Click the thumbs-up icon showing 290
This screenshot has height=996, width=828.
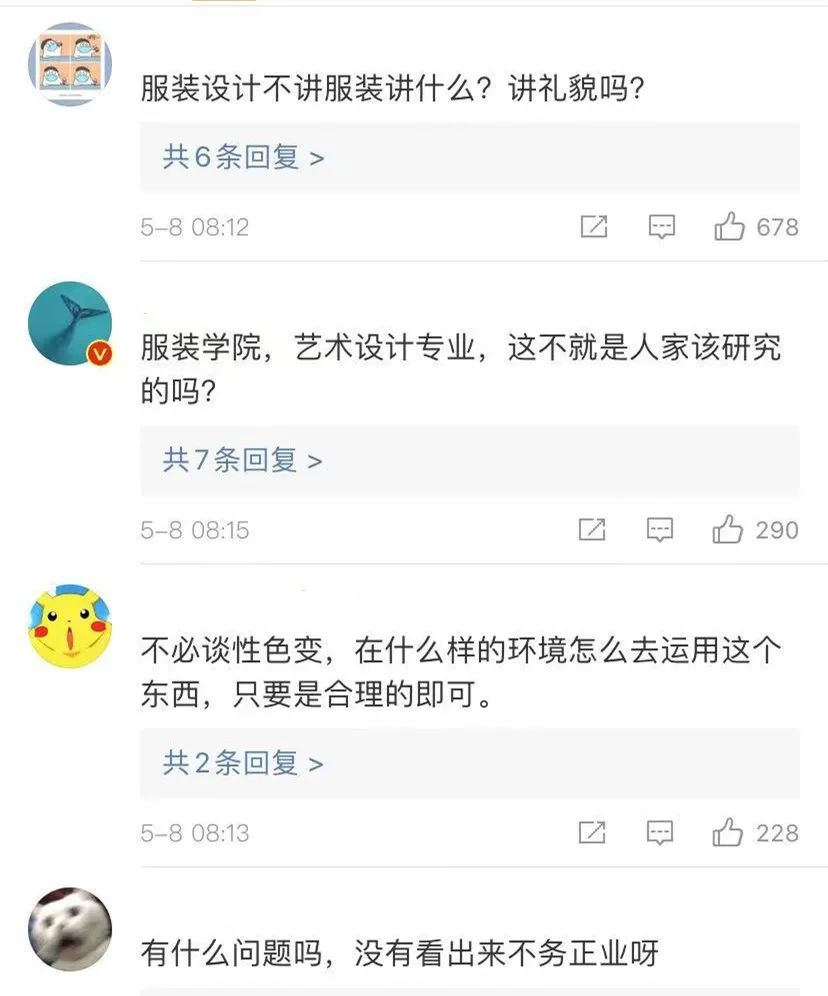[x=729, y=530]
